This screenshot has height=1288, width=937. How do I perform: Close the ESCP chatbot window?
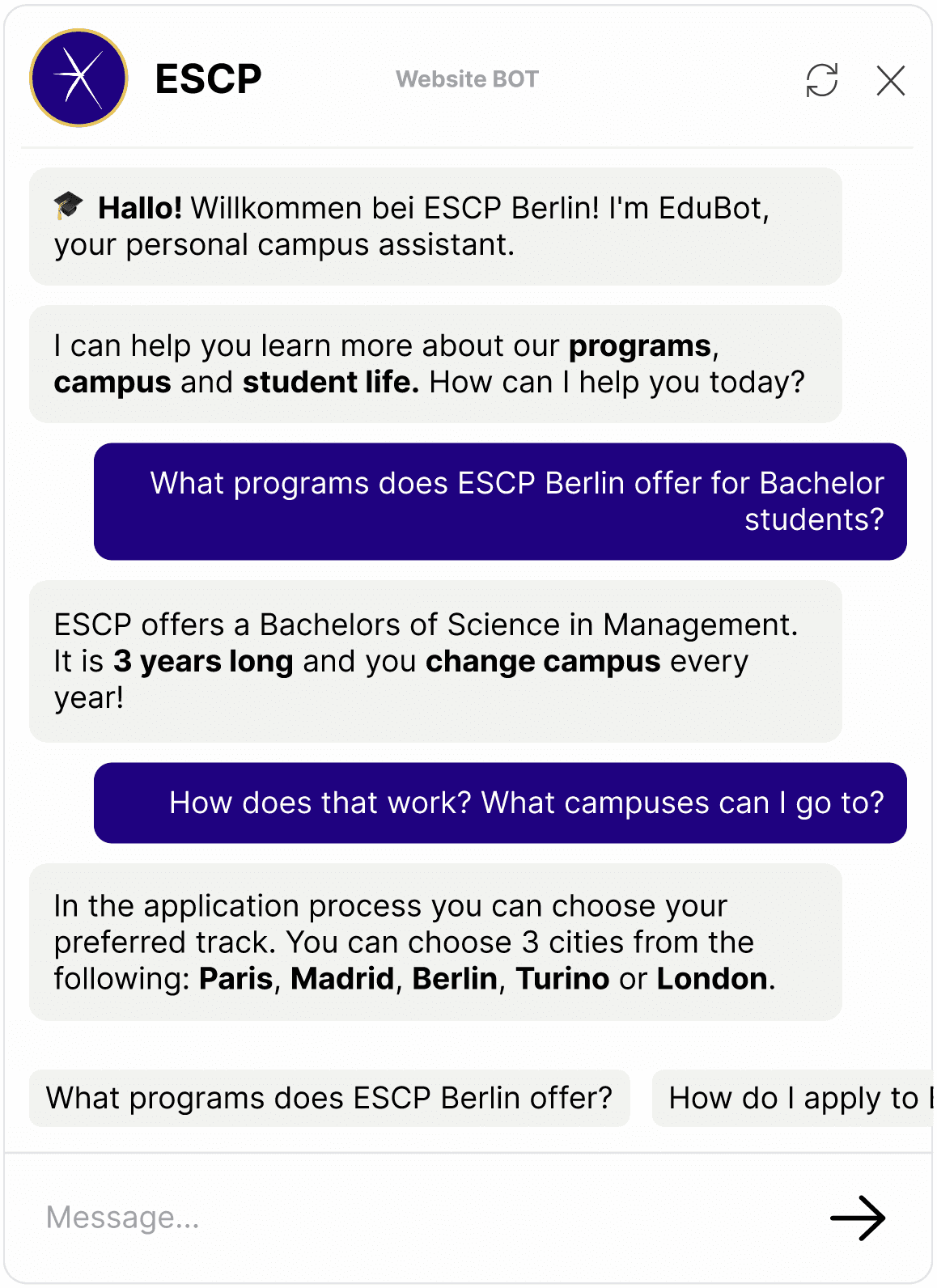(890, 80)
